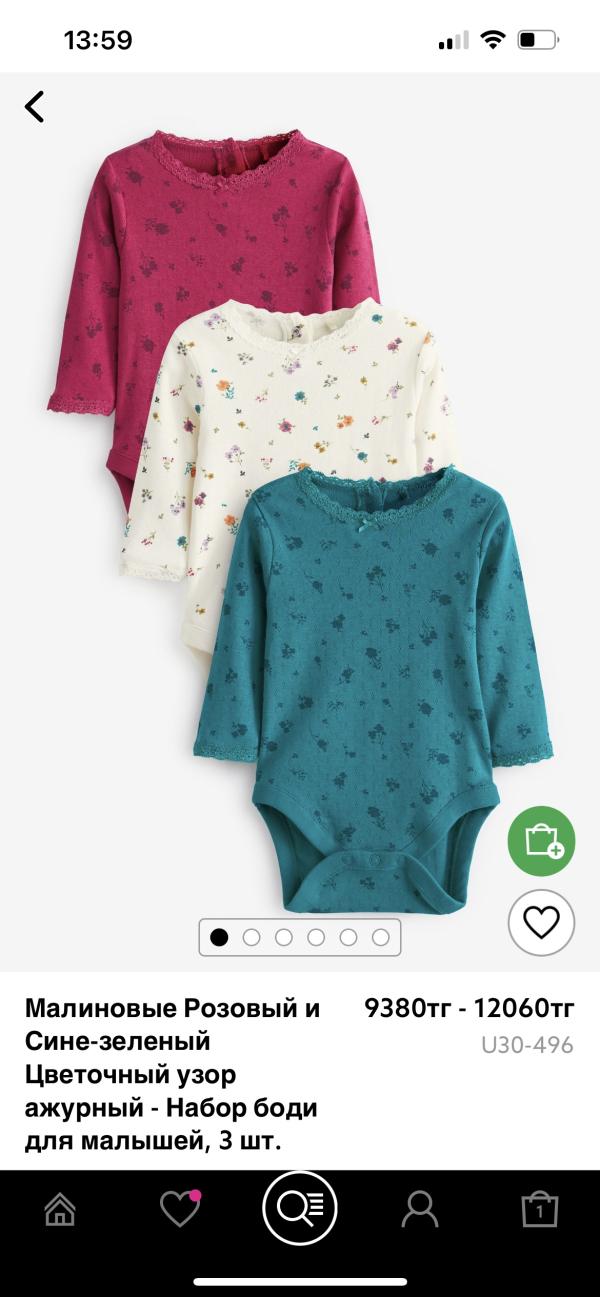The image size is (600, 1297).
Task: Open the shopping bag with 1 item
Action: pyautogui.click(x=540, y=1210)
